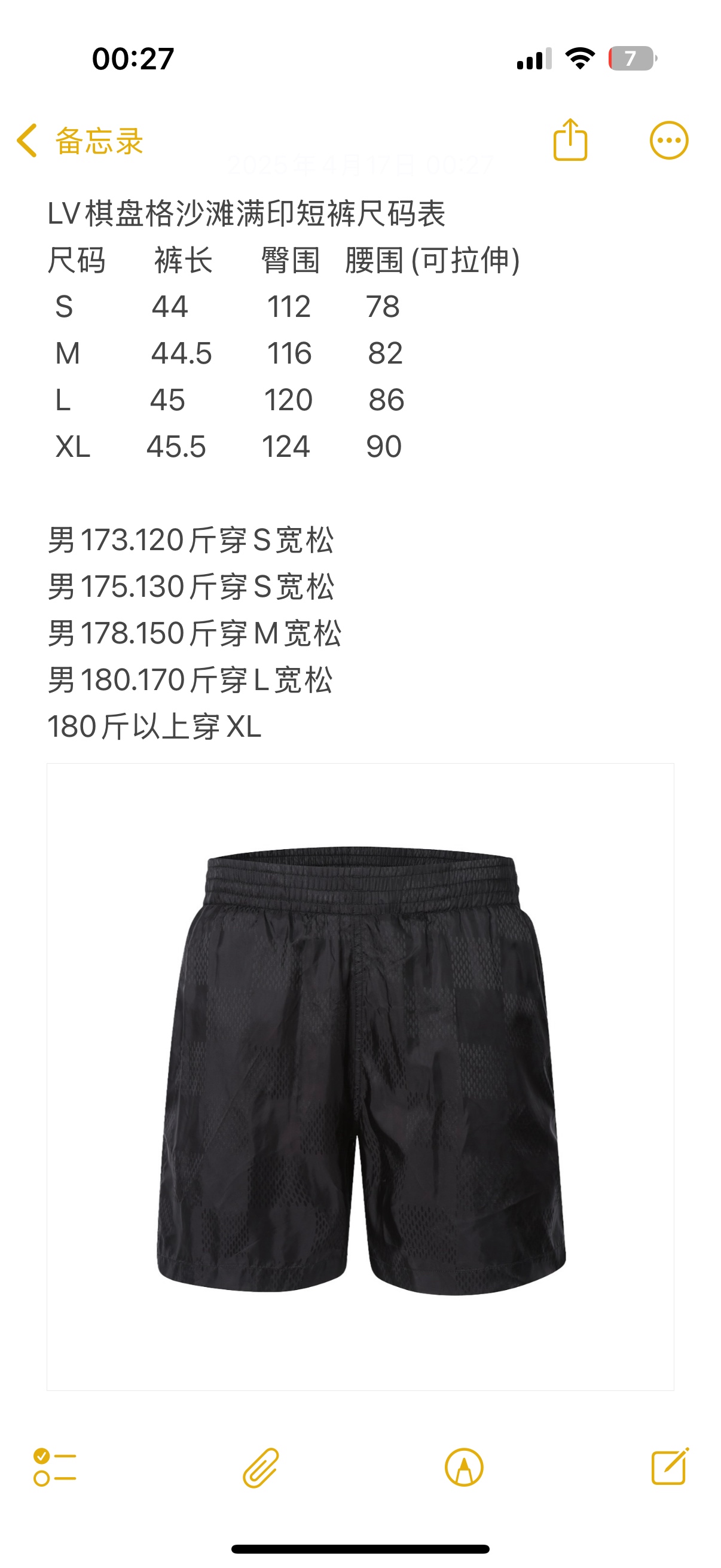Screen dimensions: 721x1568
Task: Compose a new note
Action: (669, 1467)
